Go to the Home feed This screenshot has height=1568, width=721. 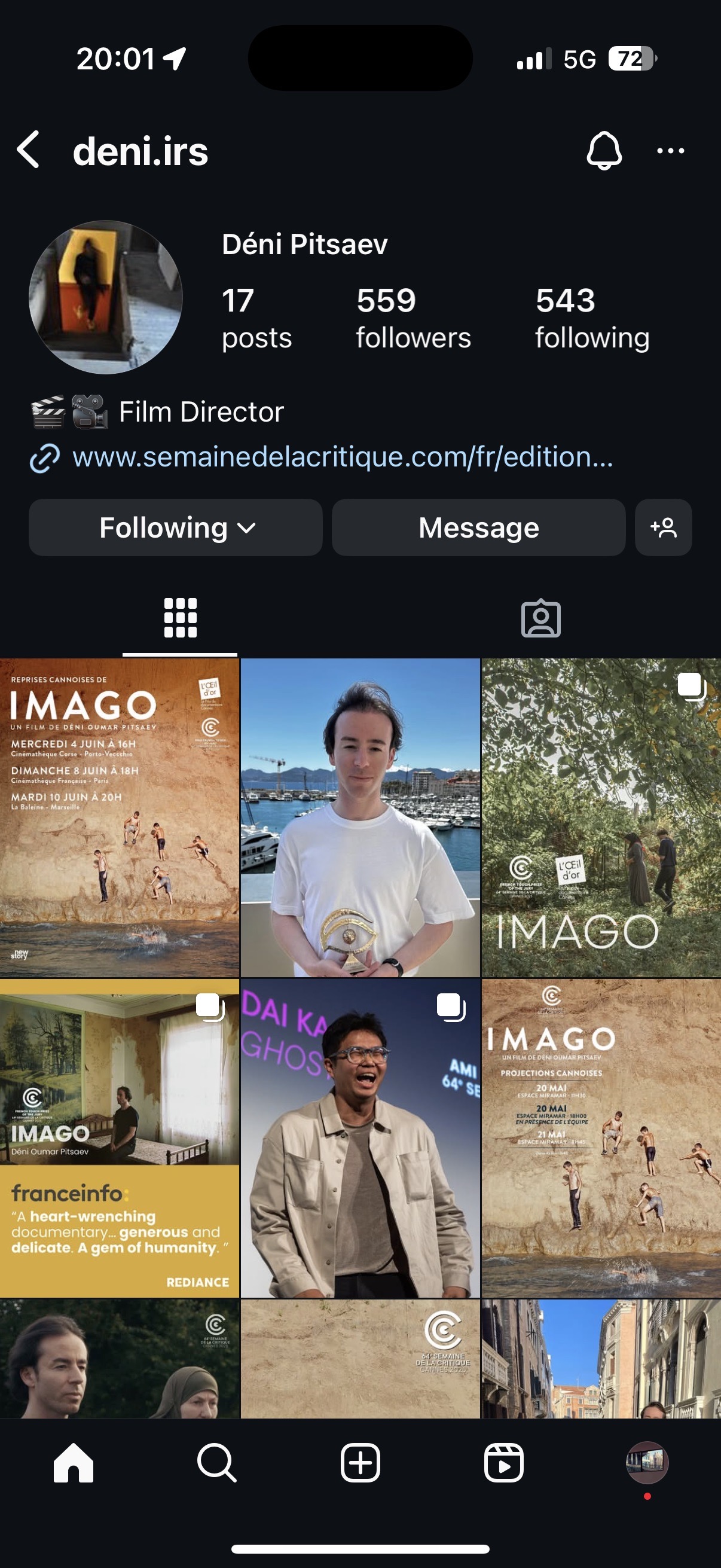click(73, 1463)
